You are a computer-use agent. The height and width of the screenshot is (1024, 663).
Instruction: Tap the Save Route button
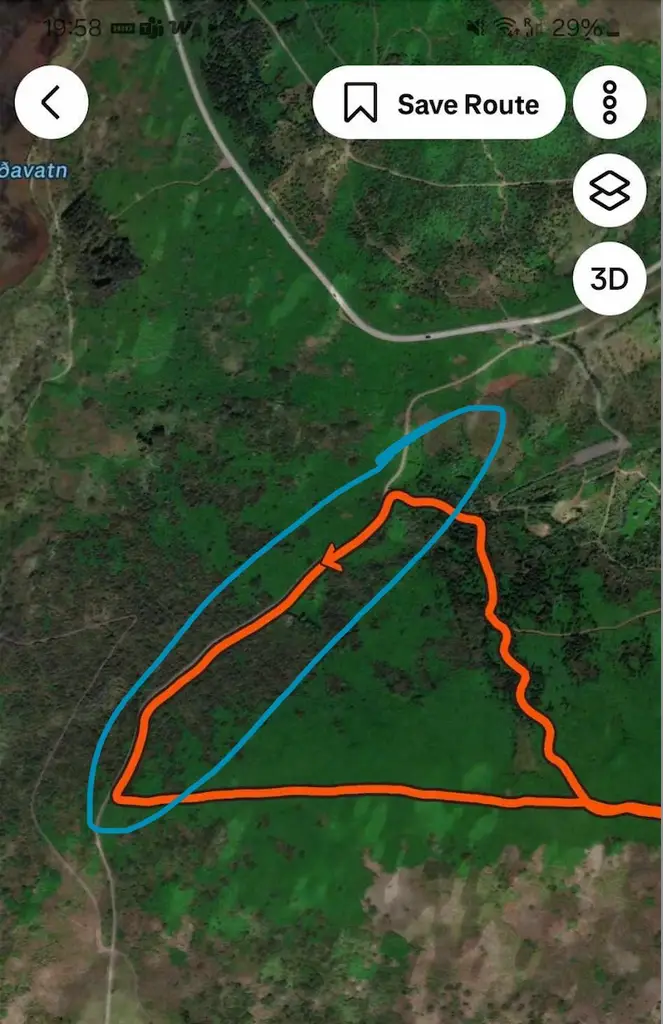pyautogui.click(x=439, y=103)
